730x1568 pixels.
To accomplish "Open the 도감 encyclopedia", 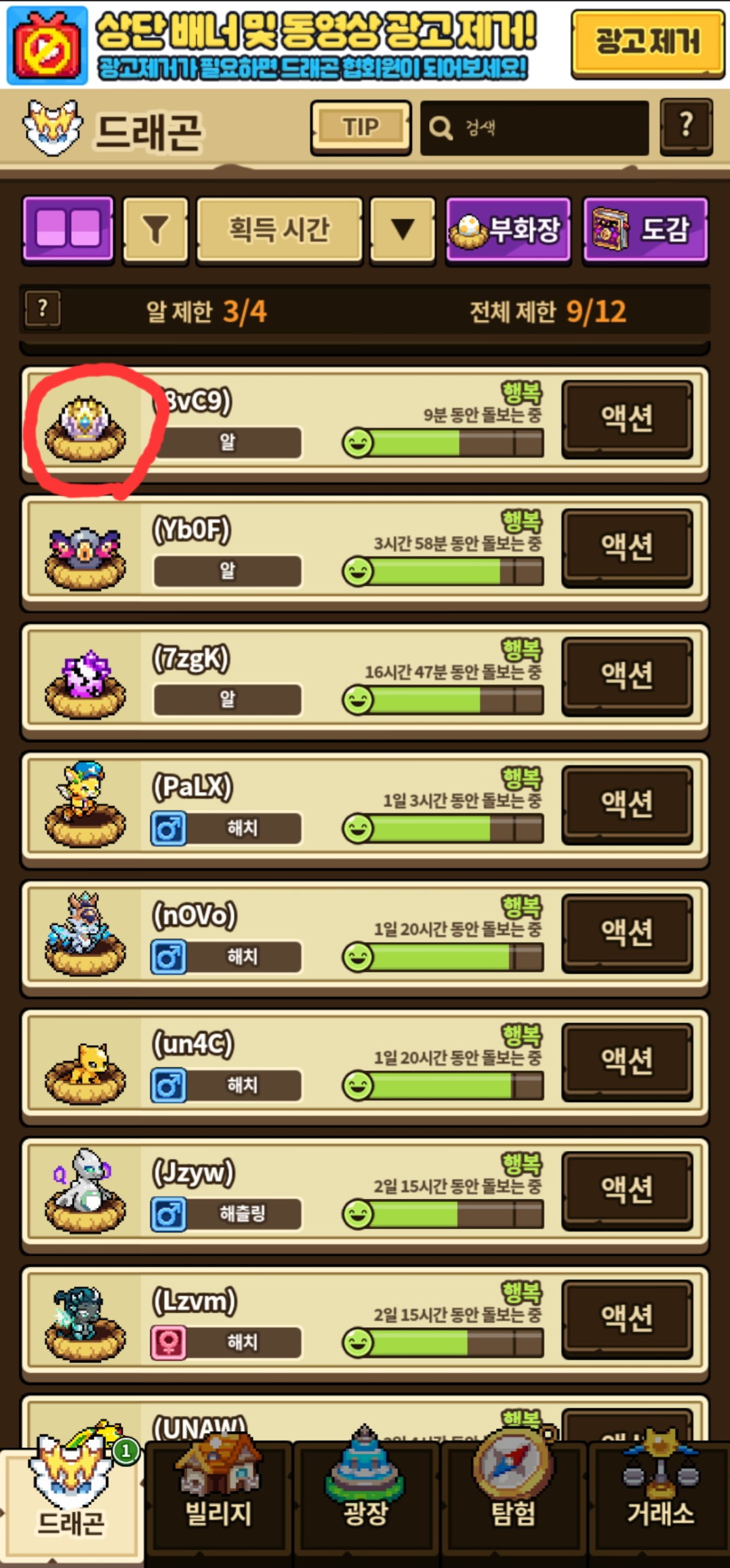I will point(645,230).
